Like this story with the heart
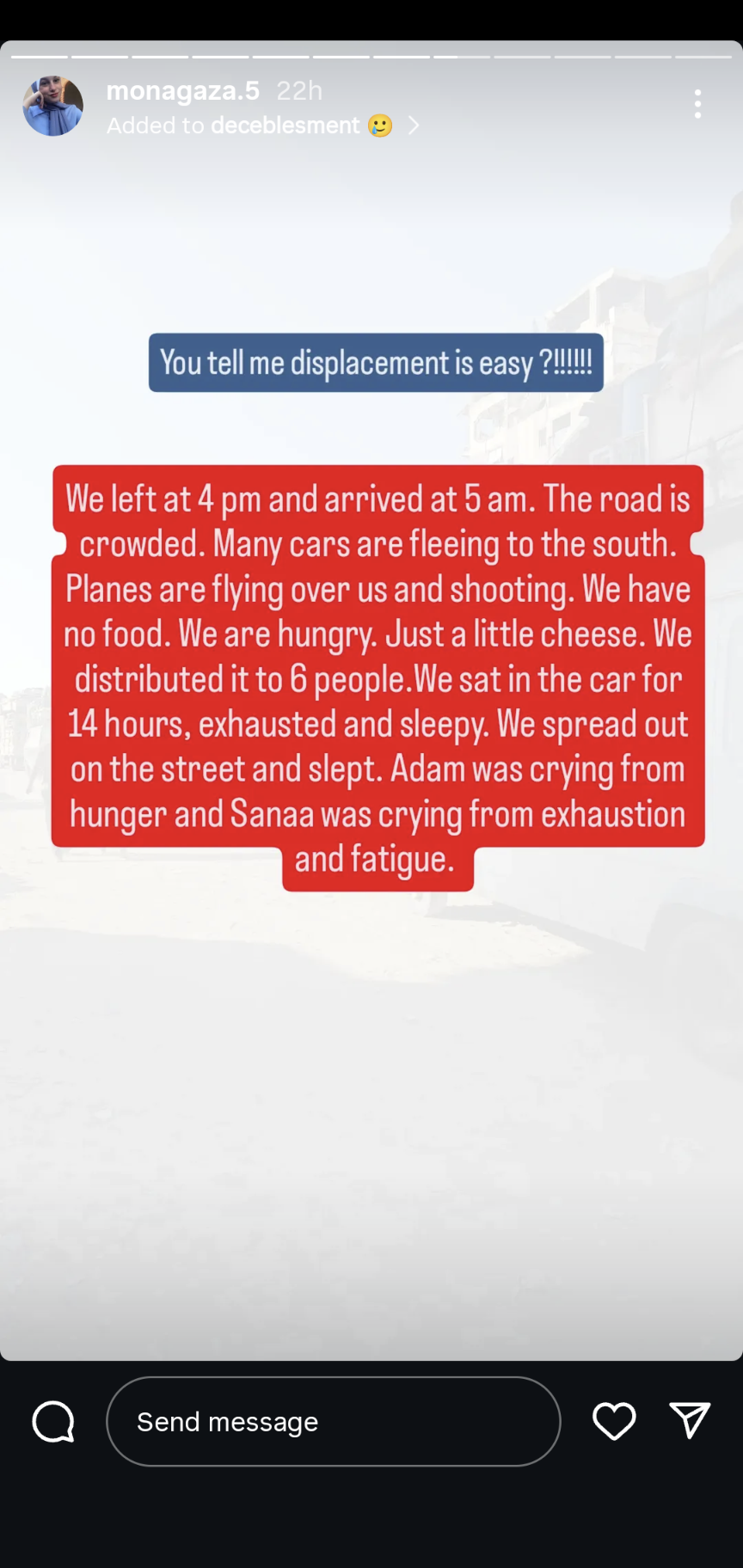The height and width of the screenshot is (1568, 743). tap(614, 1421)
